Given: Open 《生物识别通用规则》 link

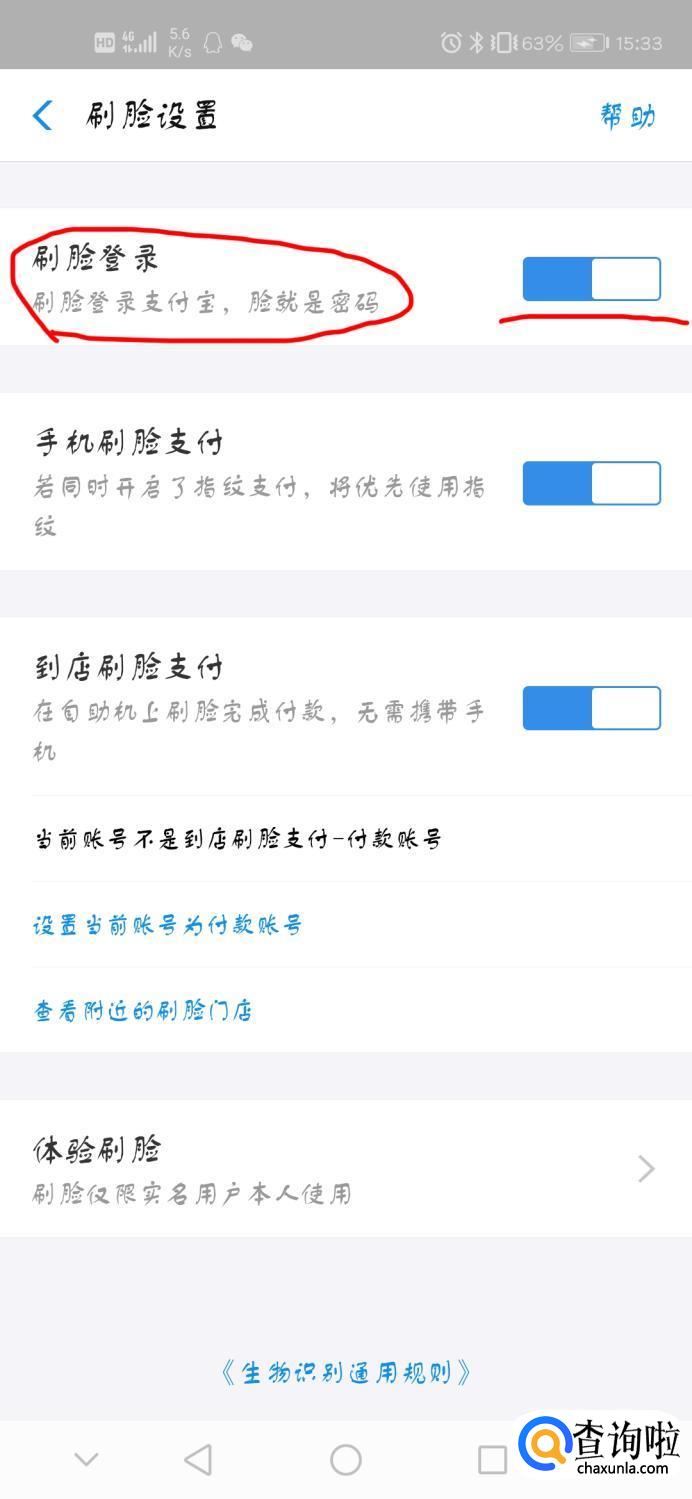Looking at the screenshot, I should pos(345,1372).
